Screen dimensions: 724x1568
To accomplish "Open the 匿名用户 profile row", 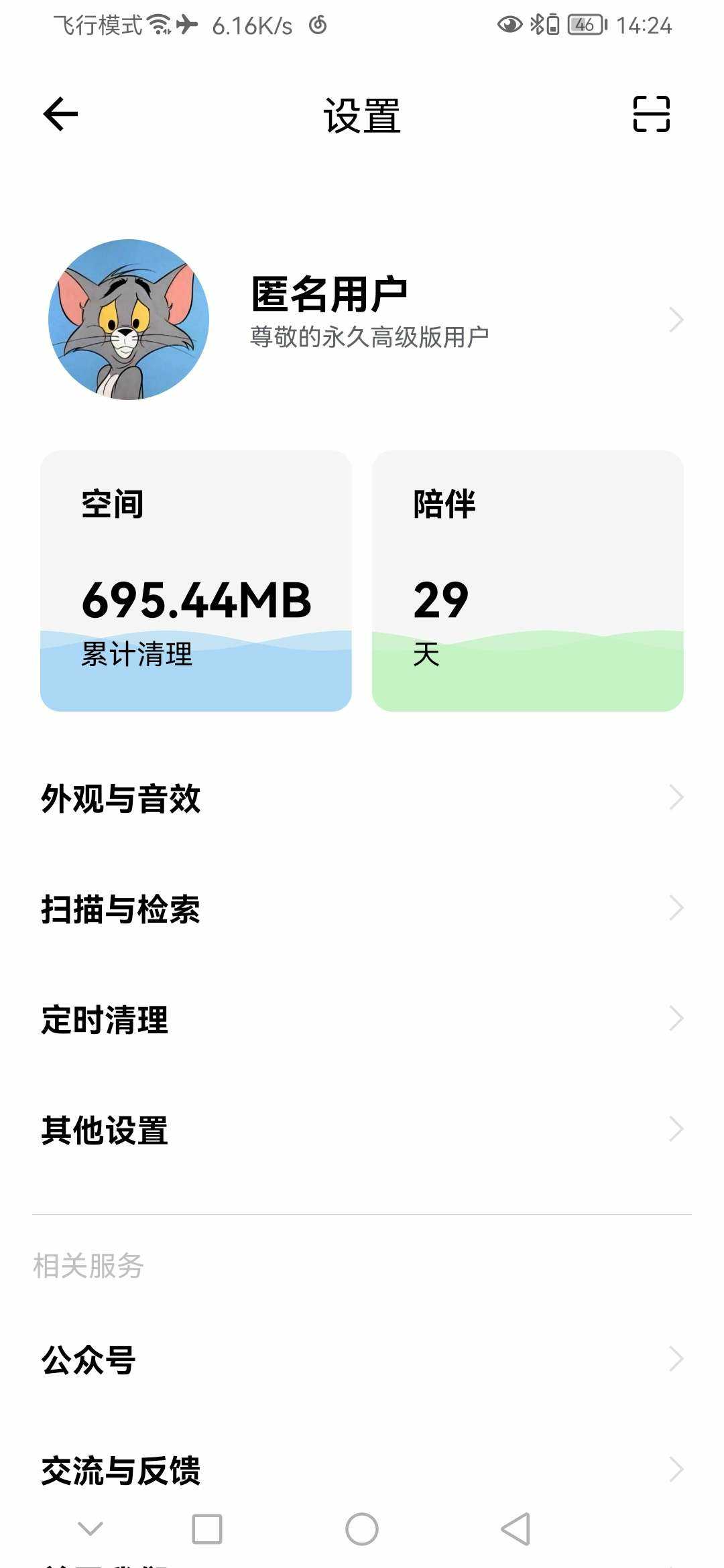I will pyautogui.click(x=362, y=320).
